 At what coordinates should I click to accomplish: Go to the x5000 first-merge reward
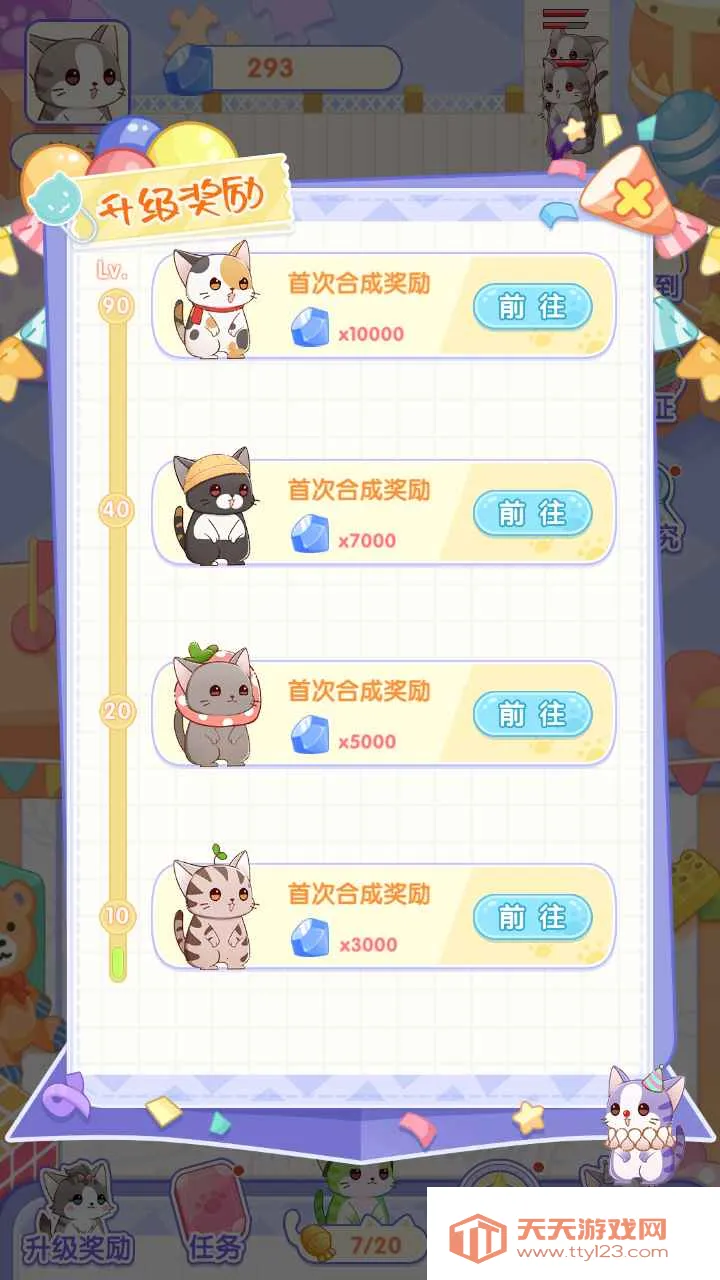[x=532, y=714]
